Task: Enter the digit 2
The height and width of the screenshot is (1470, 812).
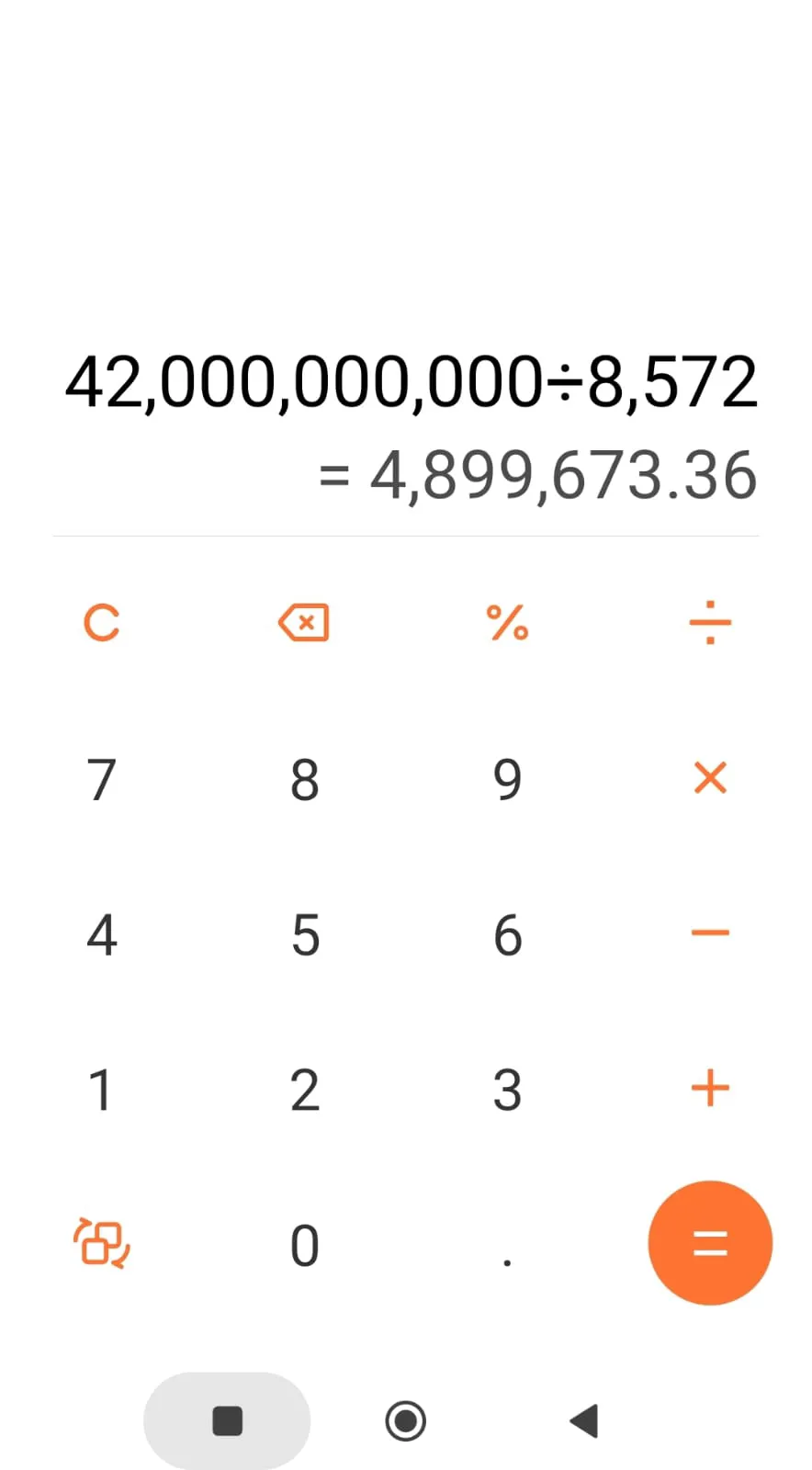Action: [x=304, y=1090]
